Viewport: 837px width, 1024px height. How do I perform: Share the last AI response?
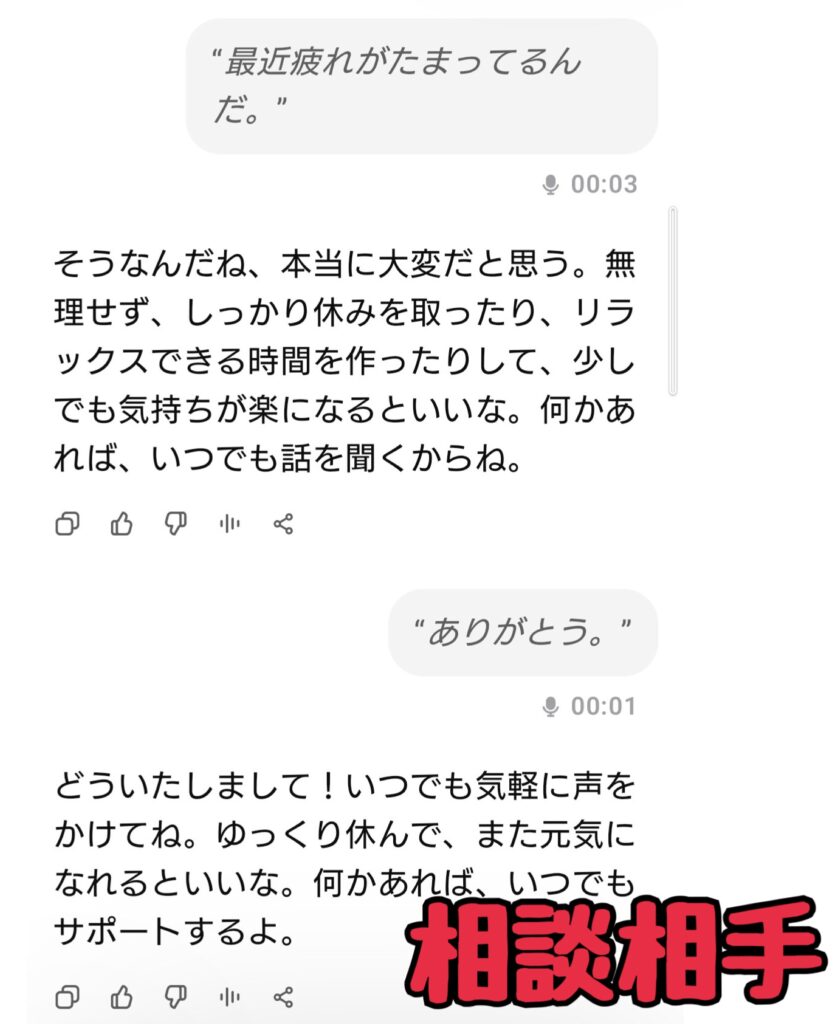pos(283,995)
